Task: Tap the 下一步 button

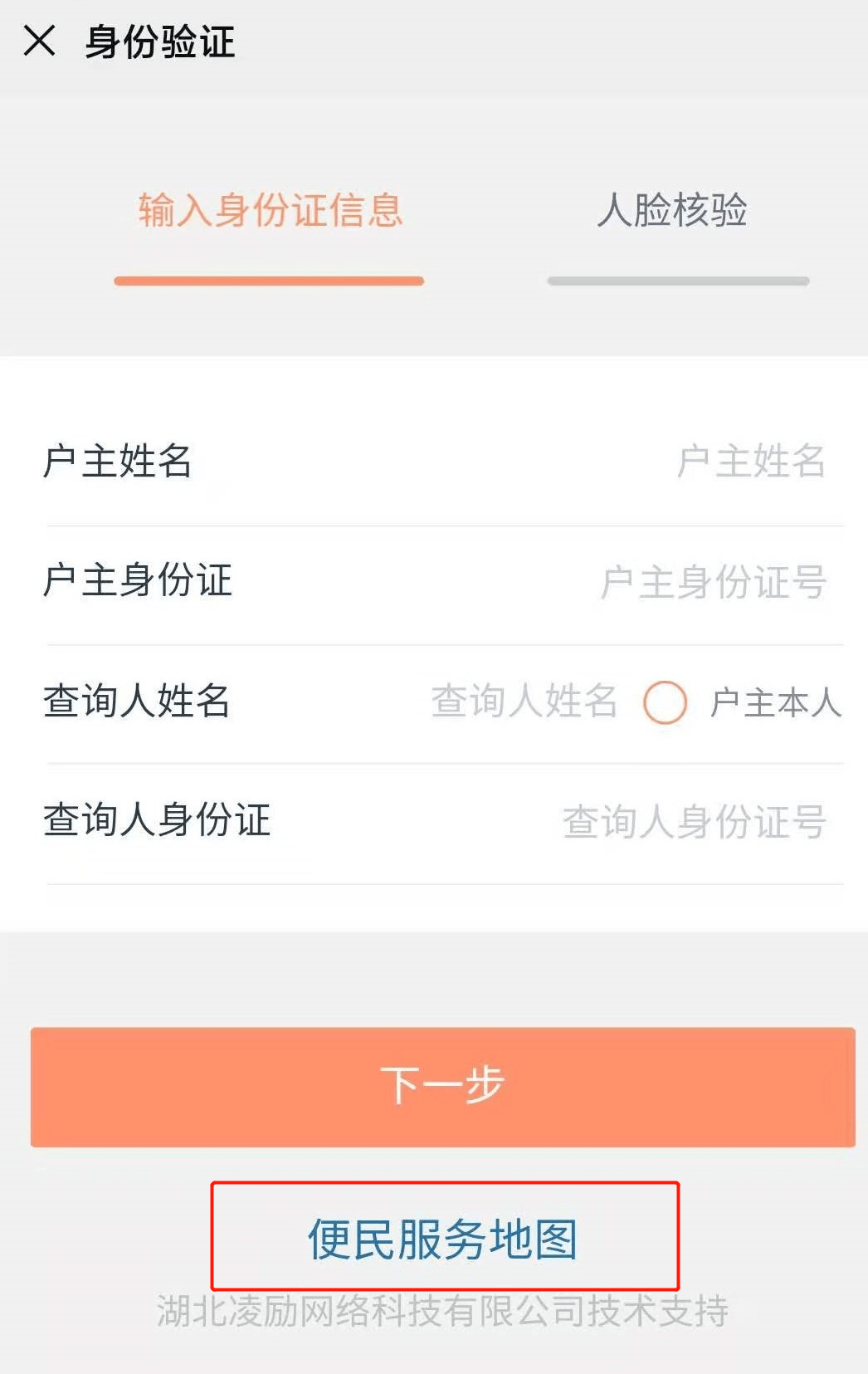Action: click(x=441, y=1085)
